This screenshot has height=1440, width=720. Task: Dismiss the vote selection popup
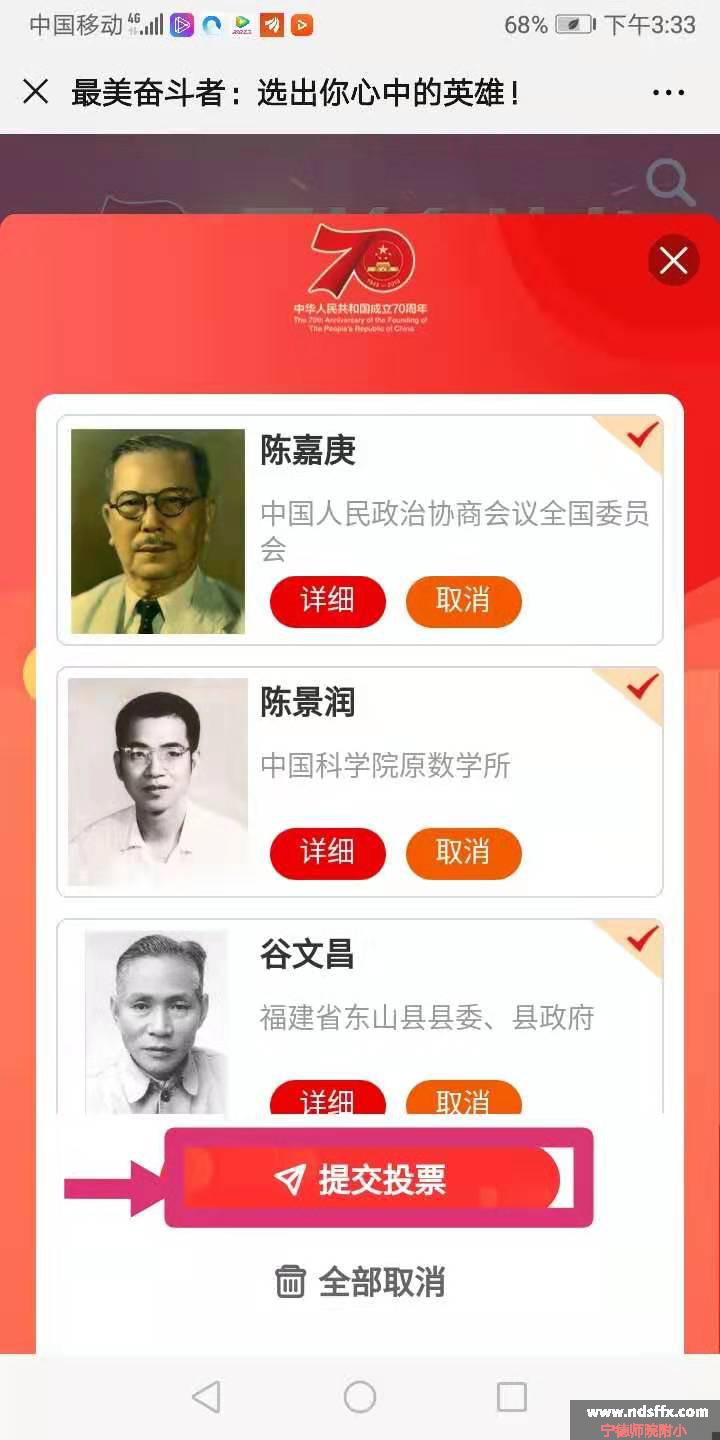click(673, 261)
